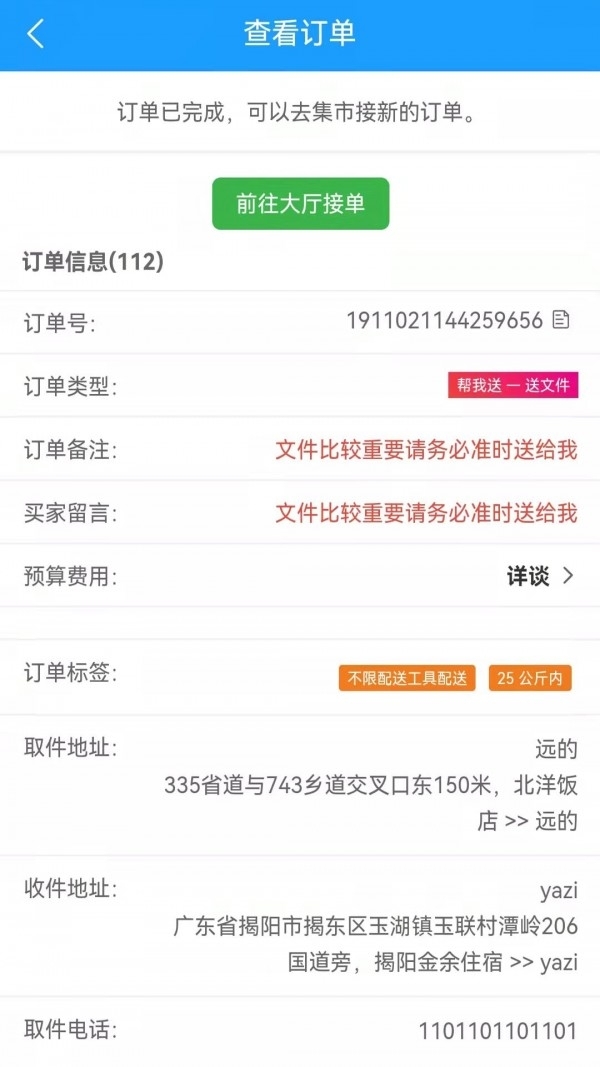Go back from the order view
The image size is (600, 1067).
[x=36, y=34]
